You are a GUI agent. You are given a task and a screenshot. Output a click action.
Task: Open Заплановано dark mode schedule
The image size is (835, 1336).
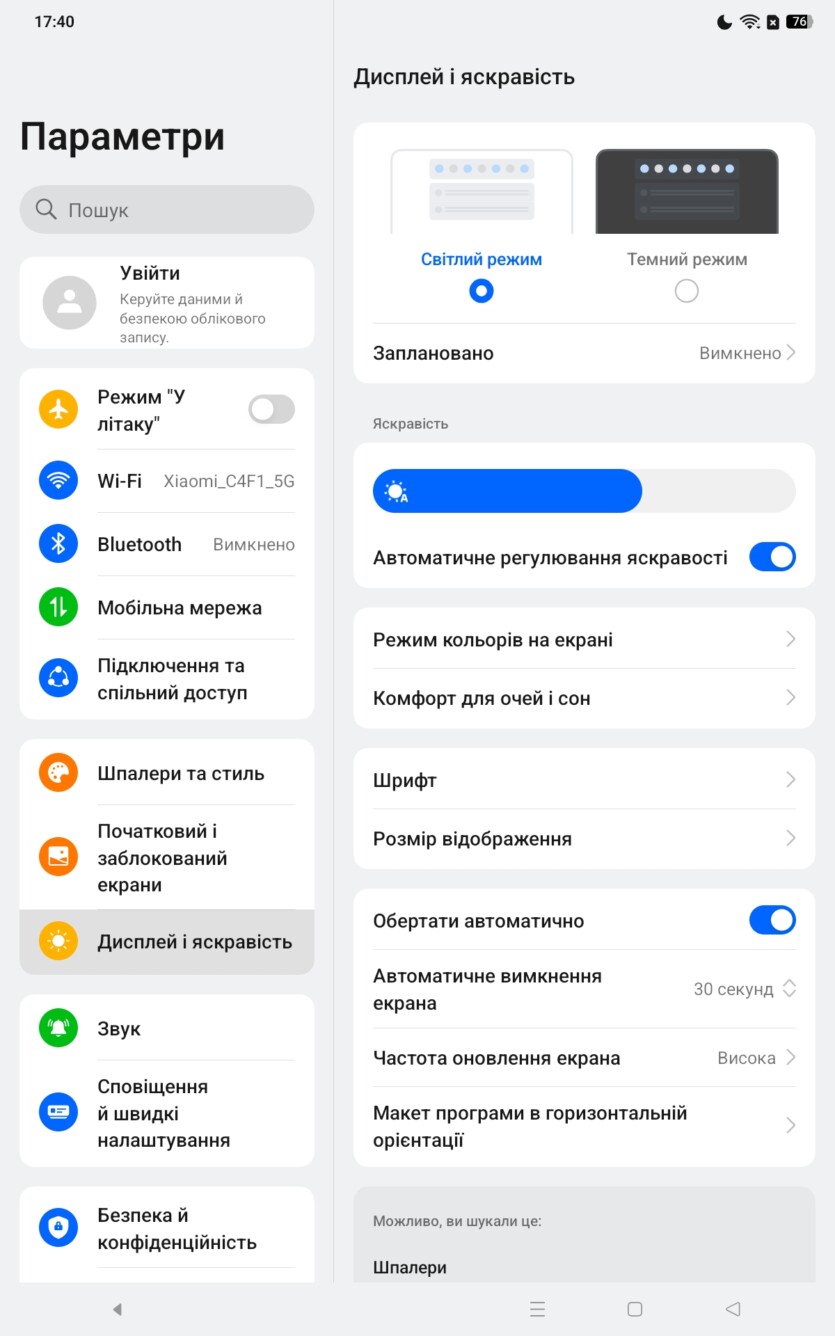[x=584, y=353]
